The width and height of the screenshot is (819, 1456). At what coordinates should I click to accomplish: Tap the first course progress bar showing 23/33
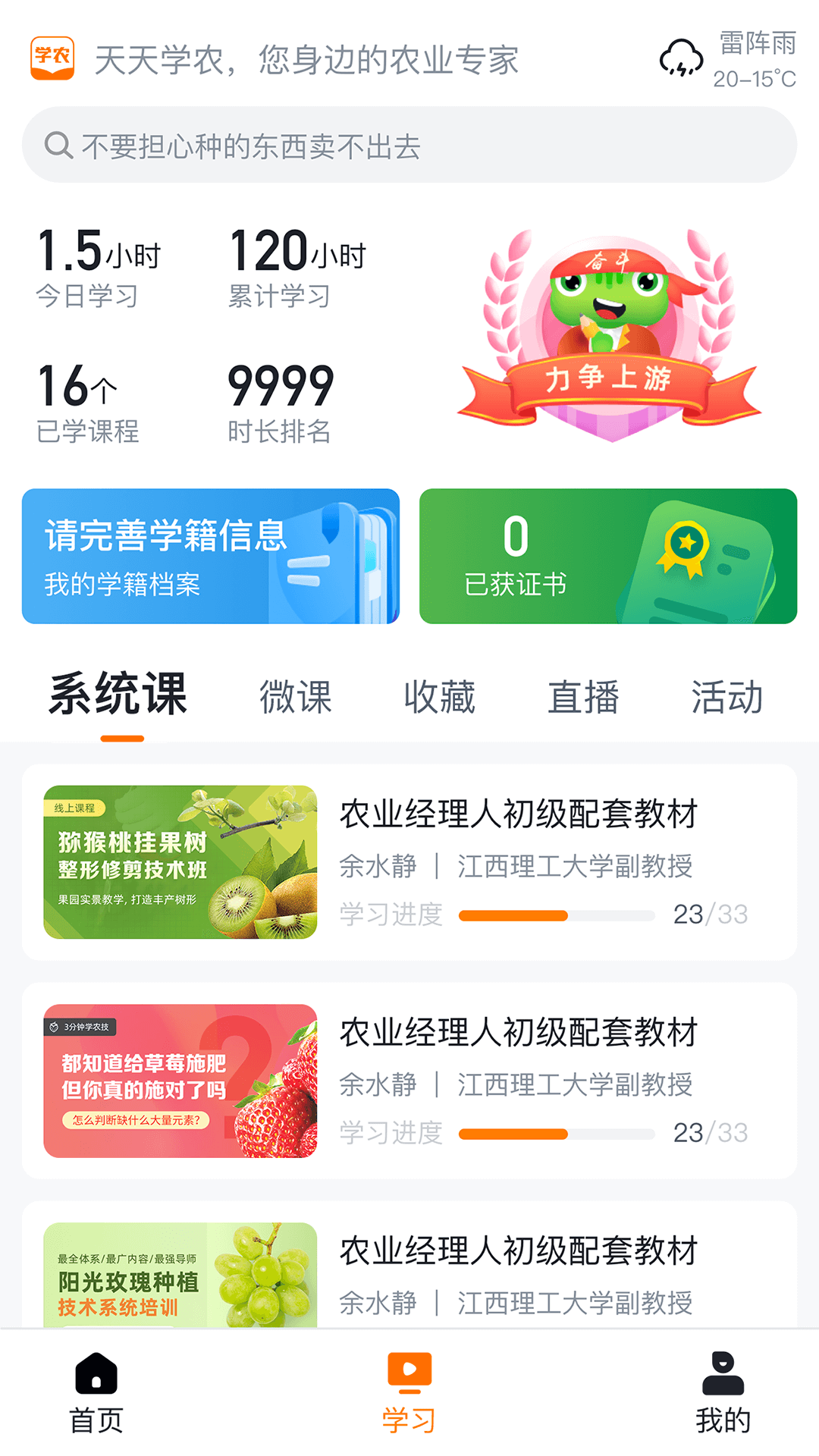(x=559, y=915)
